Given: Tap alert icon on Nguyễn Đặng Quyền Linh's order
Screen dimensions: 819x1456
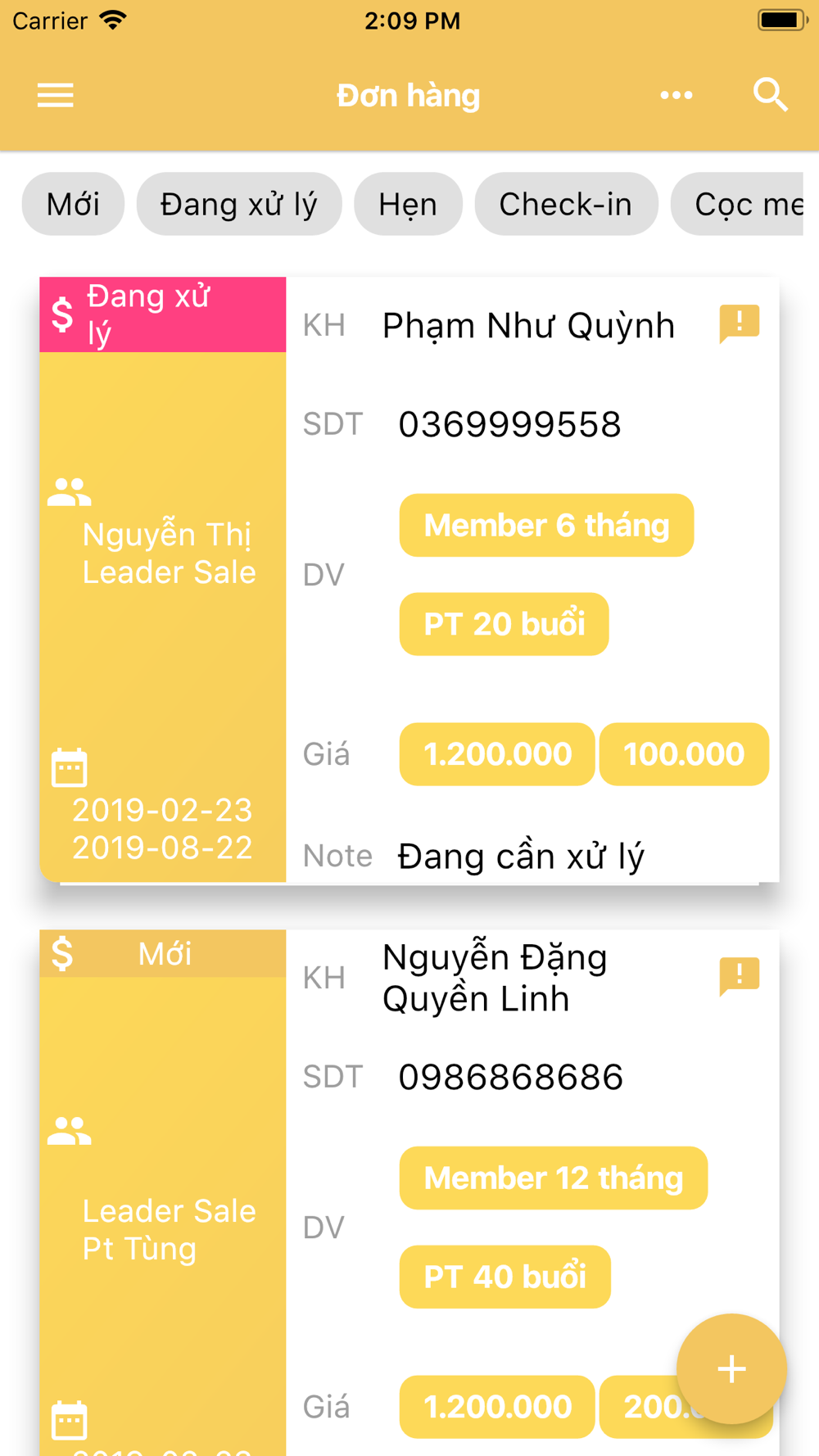Looking at the screenshot, I should pos(740,976).
